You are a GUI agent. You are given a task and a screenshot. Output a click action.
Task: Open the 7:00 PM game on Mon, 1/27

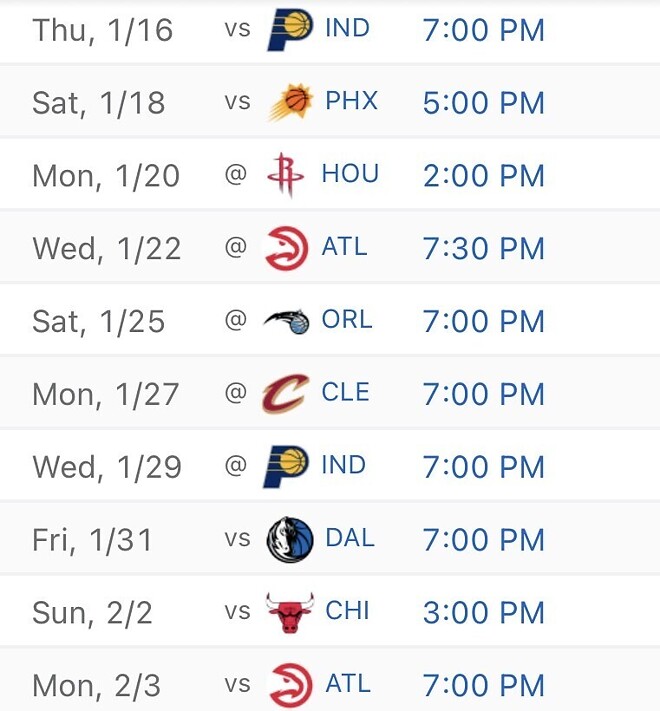pos(483,395)
